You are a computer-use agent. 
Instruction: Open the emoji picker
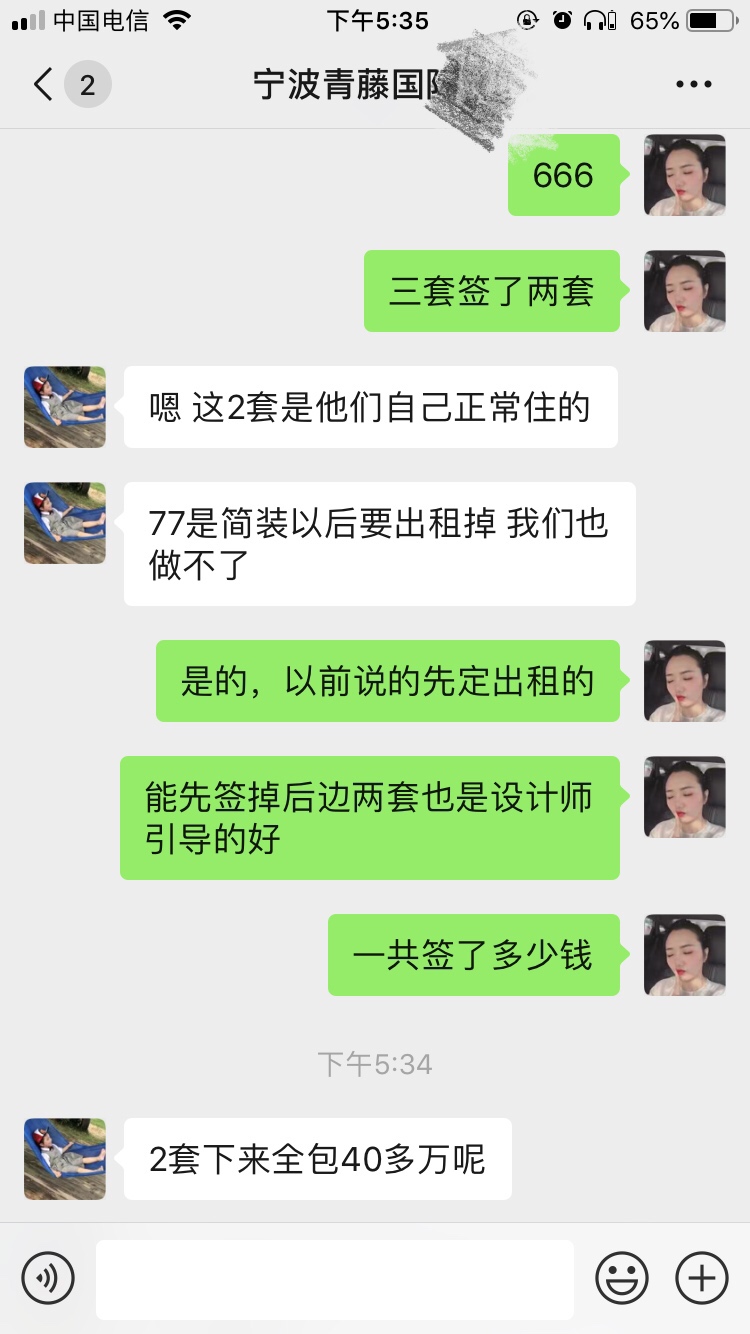pos(621,1277)
